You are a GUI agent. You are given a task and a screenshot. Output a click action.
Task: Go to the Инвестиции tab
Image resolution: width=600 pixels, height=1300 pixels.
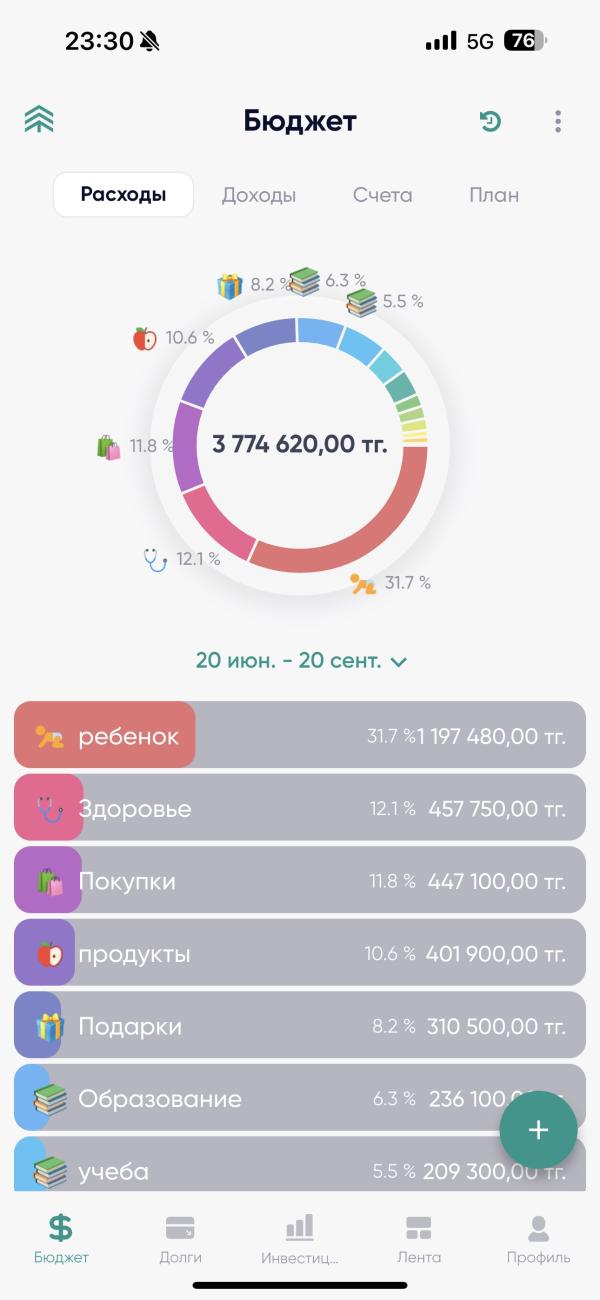click(x=300, y=1240)
